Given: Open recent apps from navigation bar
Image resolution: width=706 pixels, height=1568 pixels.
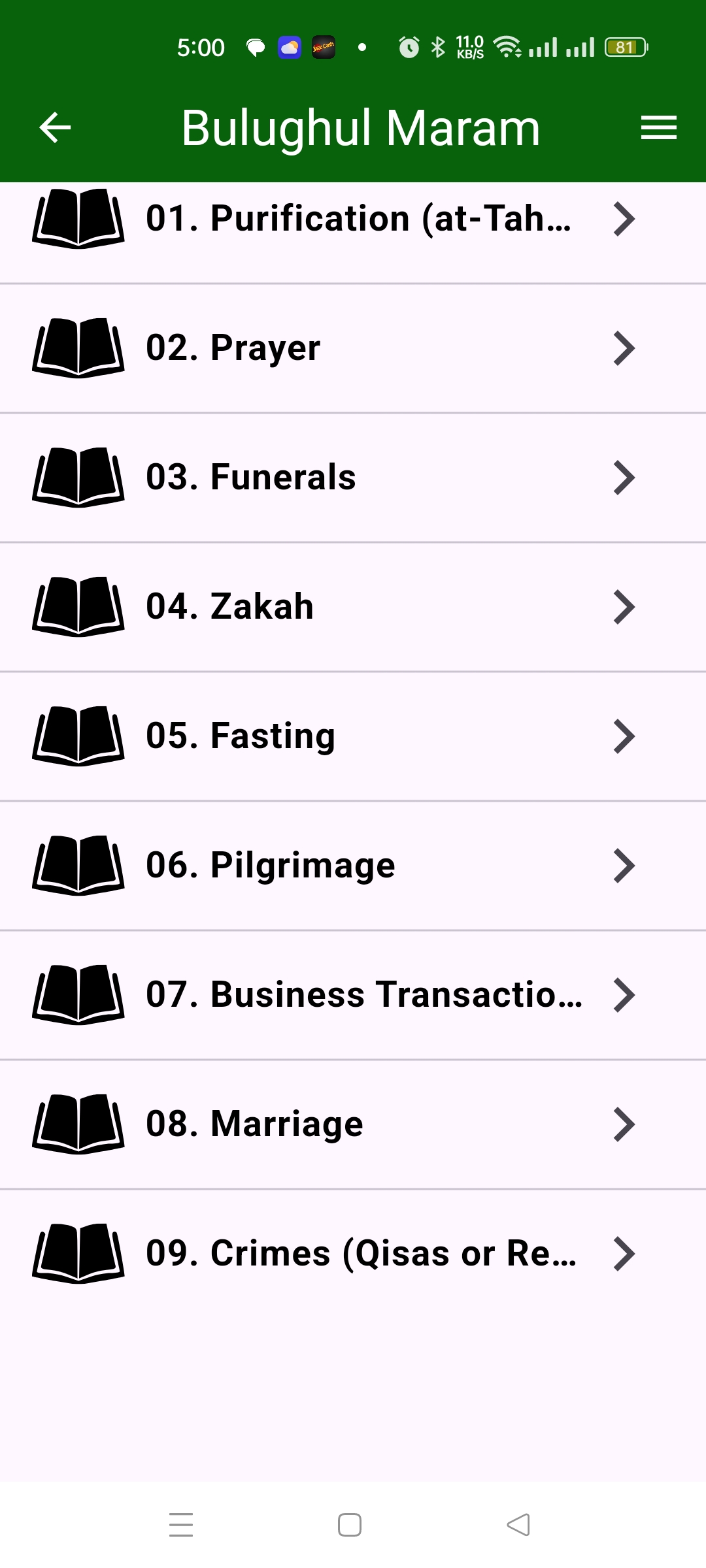Looking at the screenshot, I should click(x=181, y=1525).
